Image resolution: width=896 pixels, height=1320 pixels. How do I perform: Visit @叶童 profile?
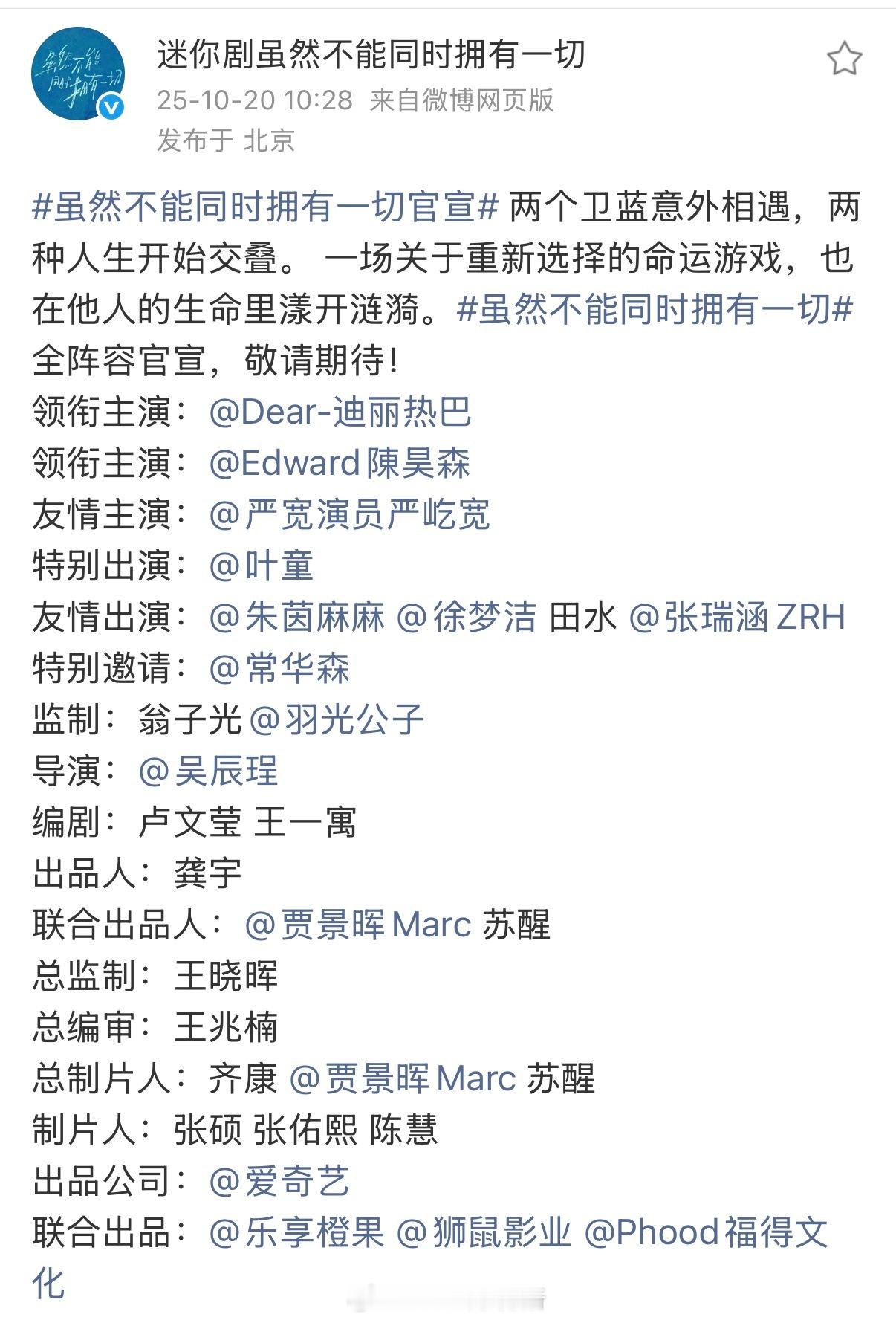(261, 566)
